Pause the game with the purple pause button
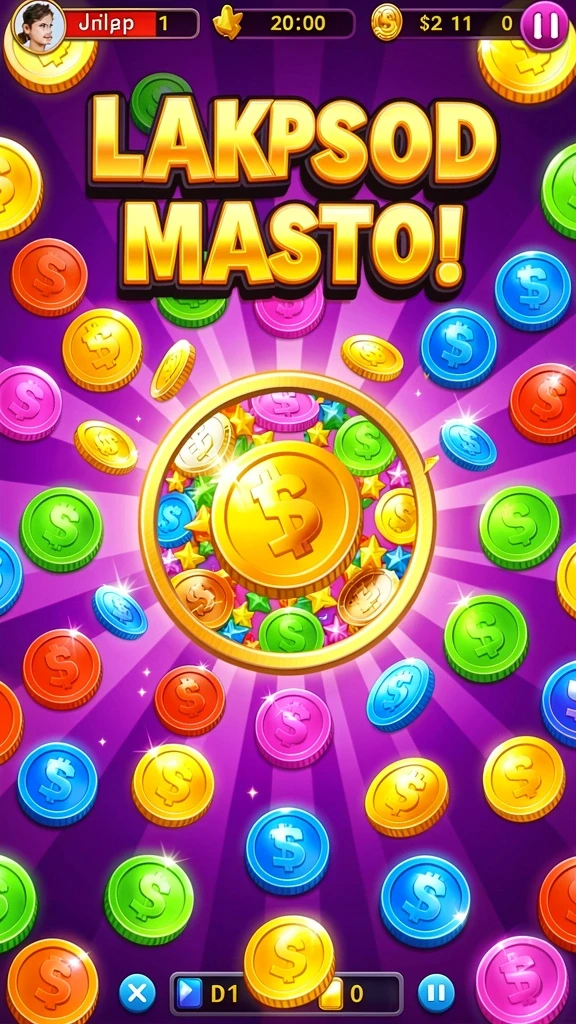Image resolution: width=576 pixels, height=1024 pixels. point(544,25)
